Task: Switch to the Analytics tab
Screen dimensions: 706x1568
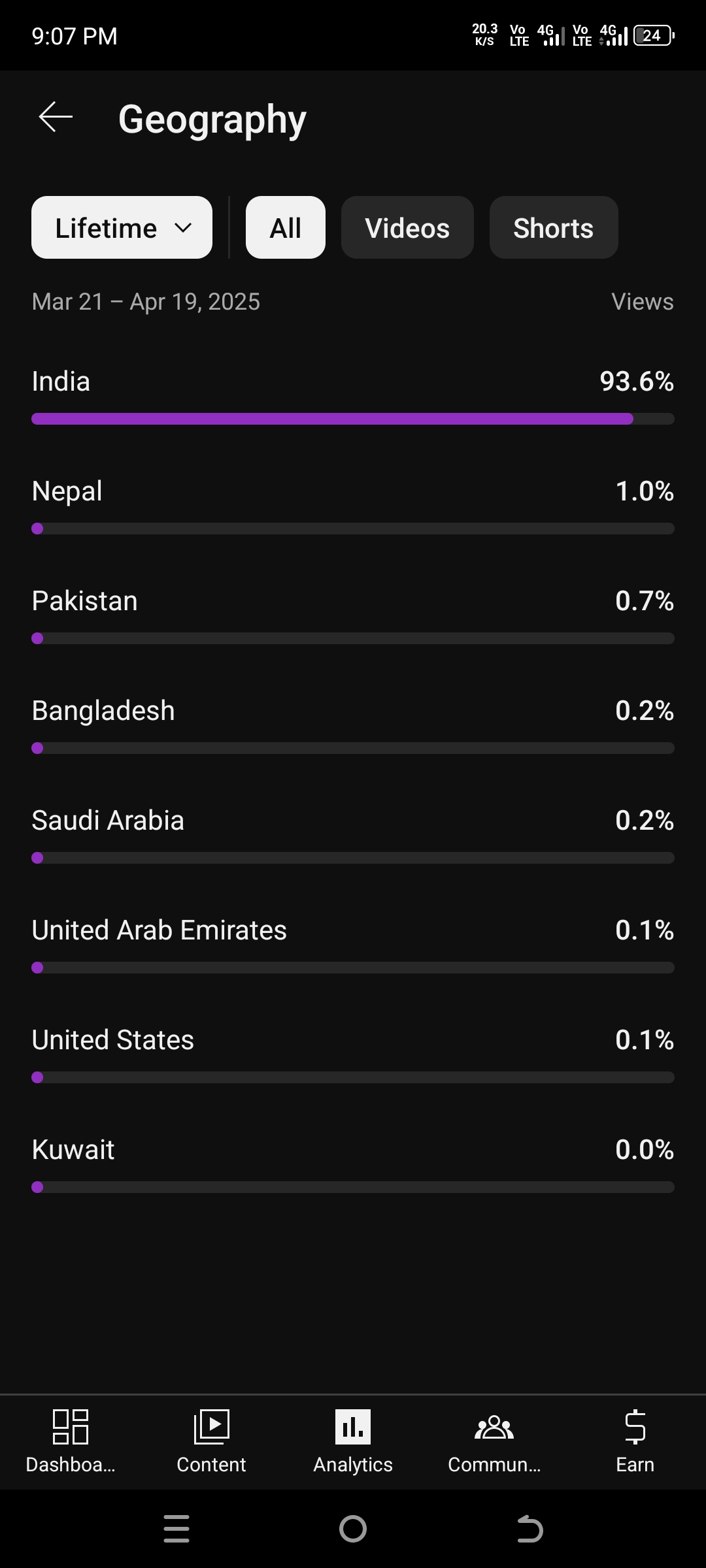Action: tap(353, 1441)
